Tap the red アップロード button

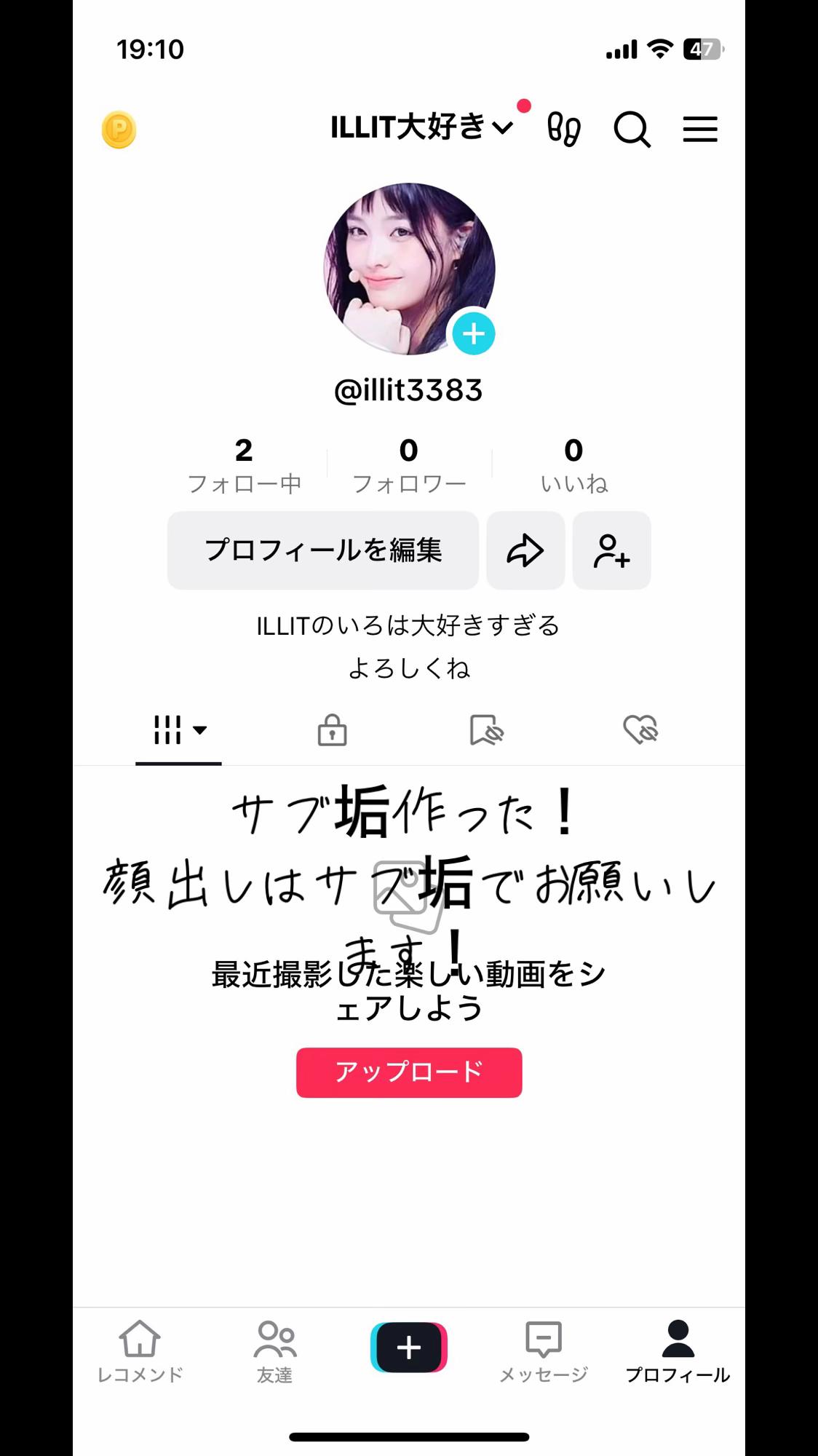(409, 1072)
